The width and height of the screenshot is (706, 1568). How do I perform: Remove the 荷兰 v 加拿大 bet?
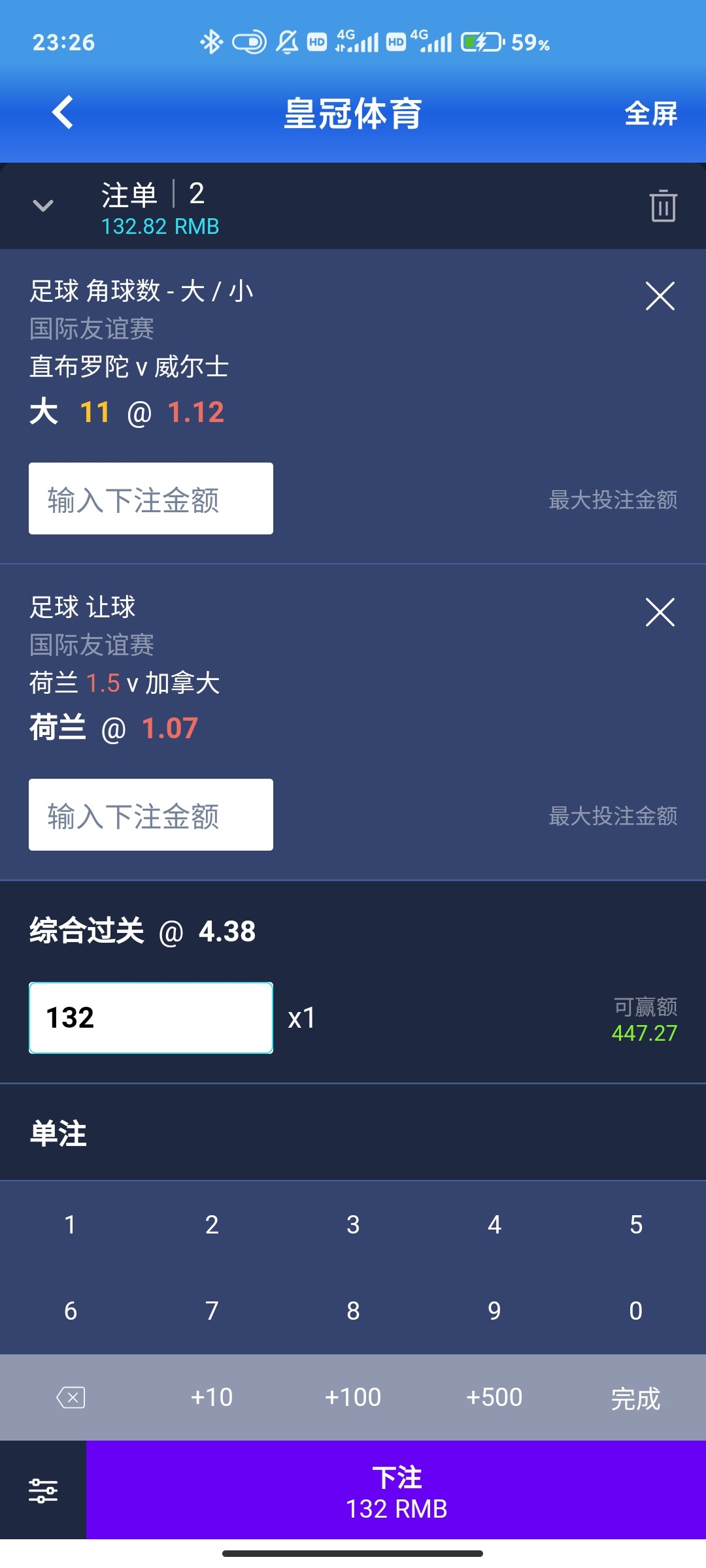(660, 612)
